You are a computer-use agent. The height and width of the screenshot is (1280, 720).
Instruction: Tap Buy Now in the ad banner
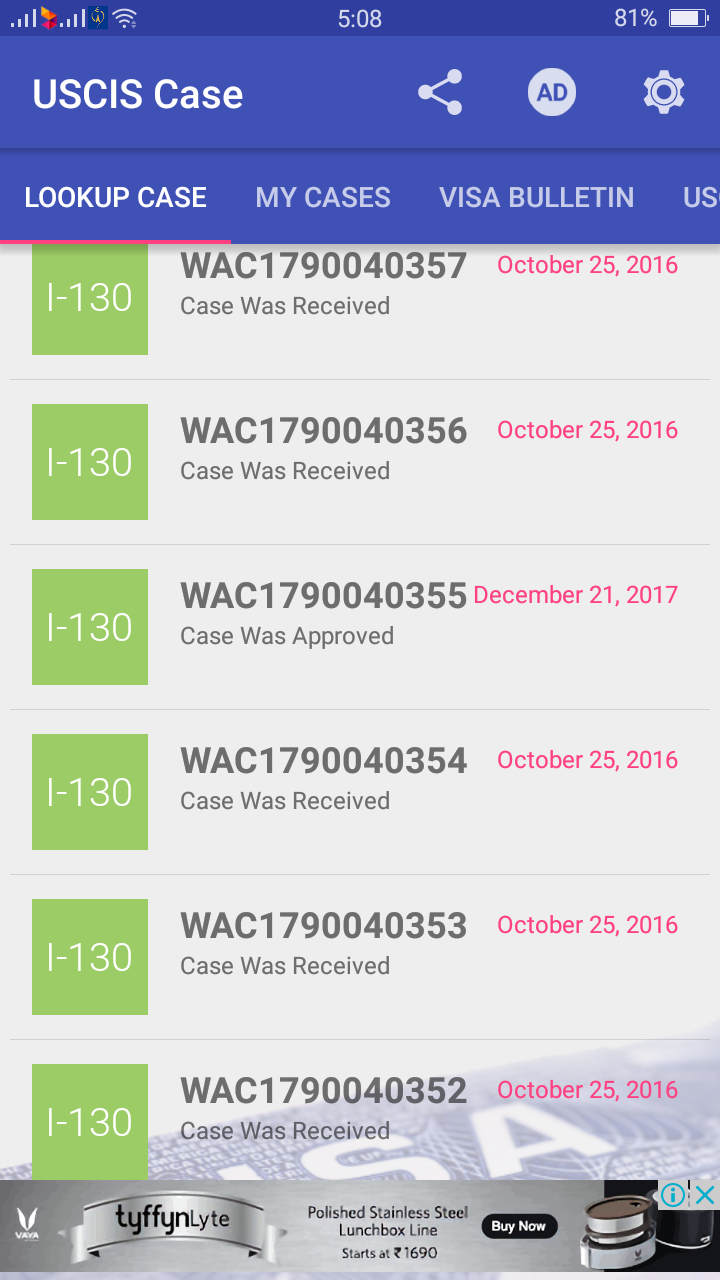pos(518,1226)
